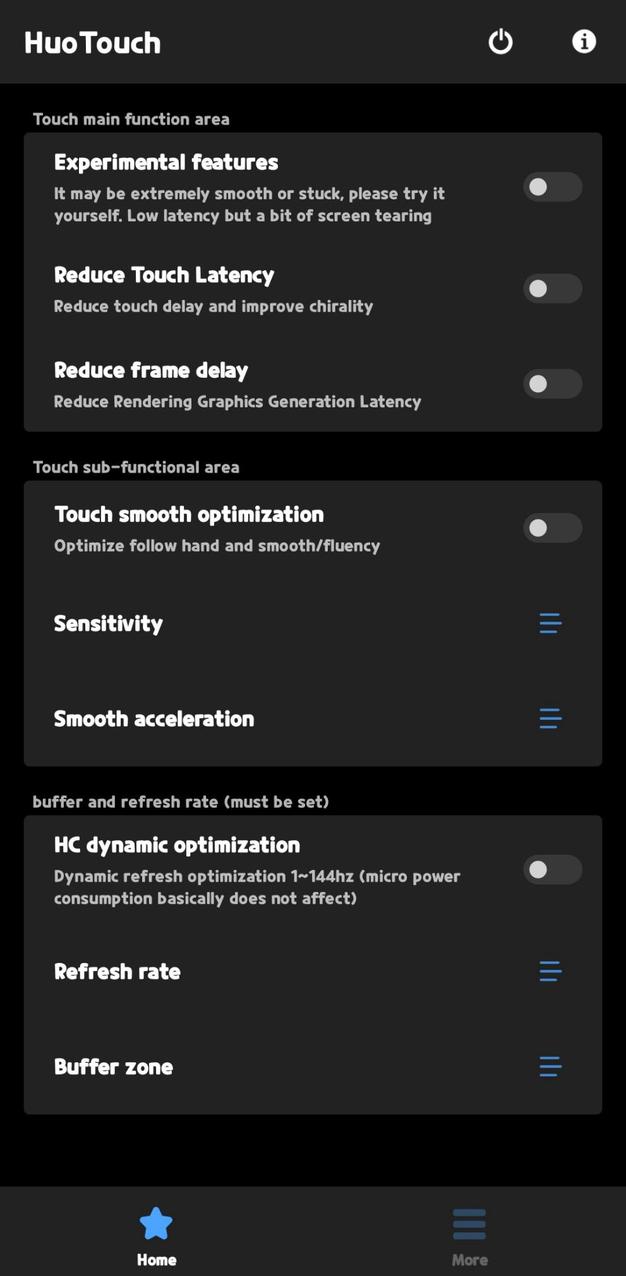Open Buffer zone settings

click(x=550, y=1066)
